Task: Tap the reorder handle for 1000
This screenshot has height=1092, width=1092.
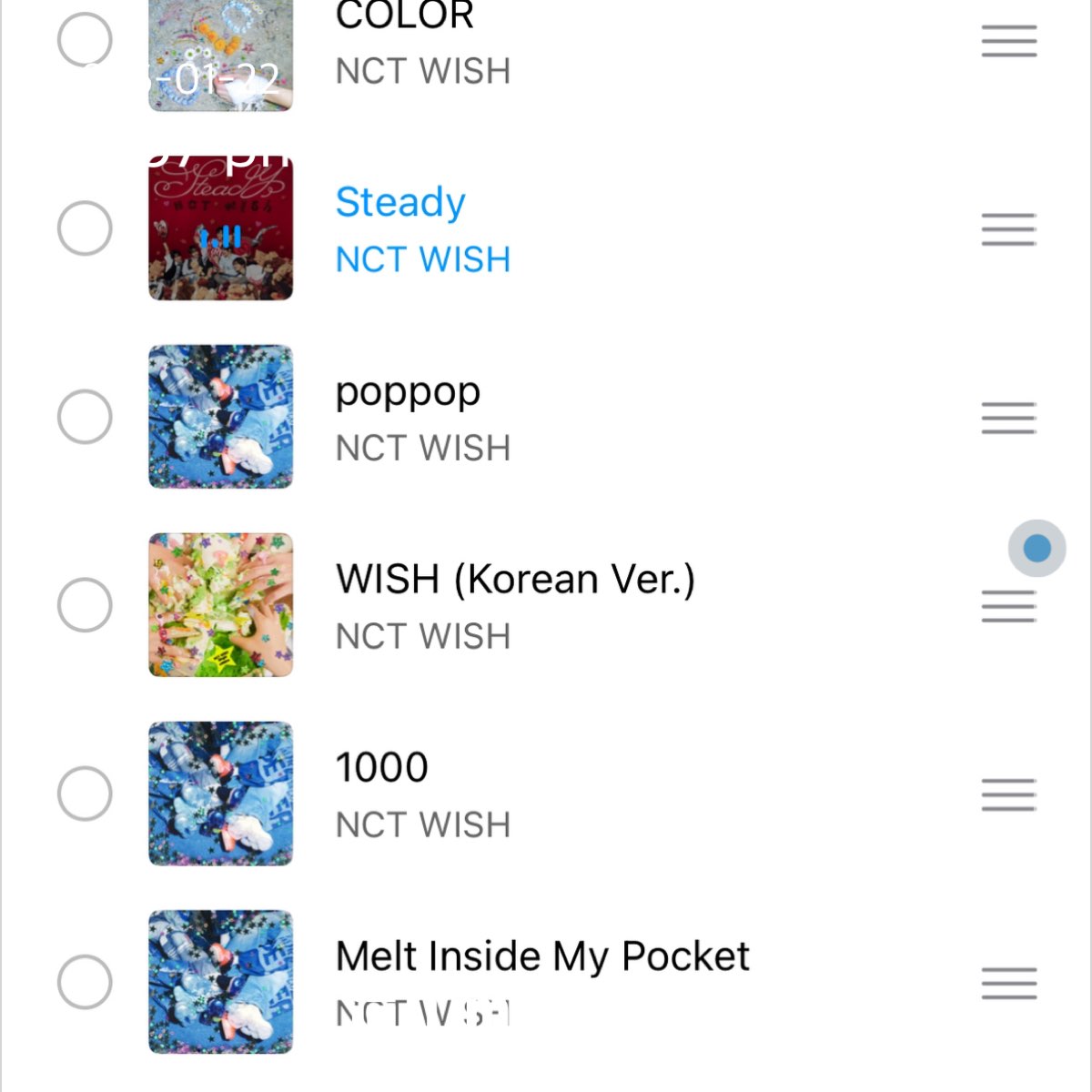Action: [x=1009, y=795]
